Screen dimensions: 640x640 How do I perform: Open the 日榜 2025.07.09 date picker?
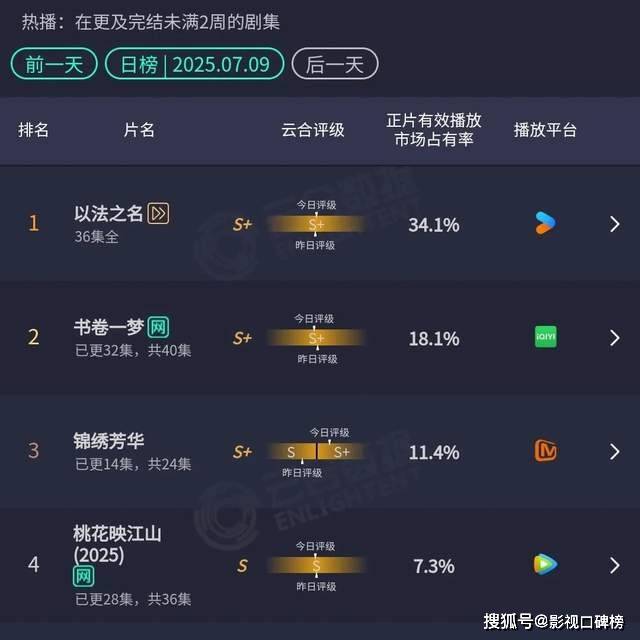[x=194, y=65]
